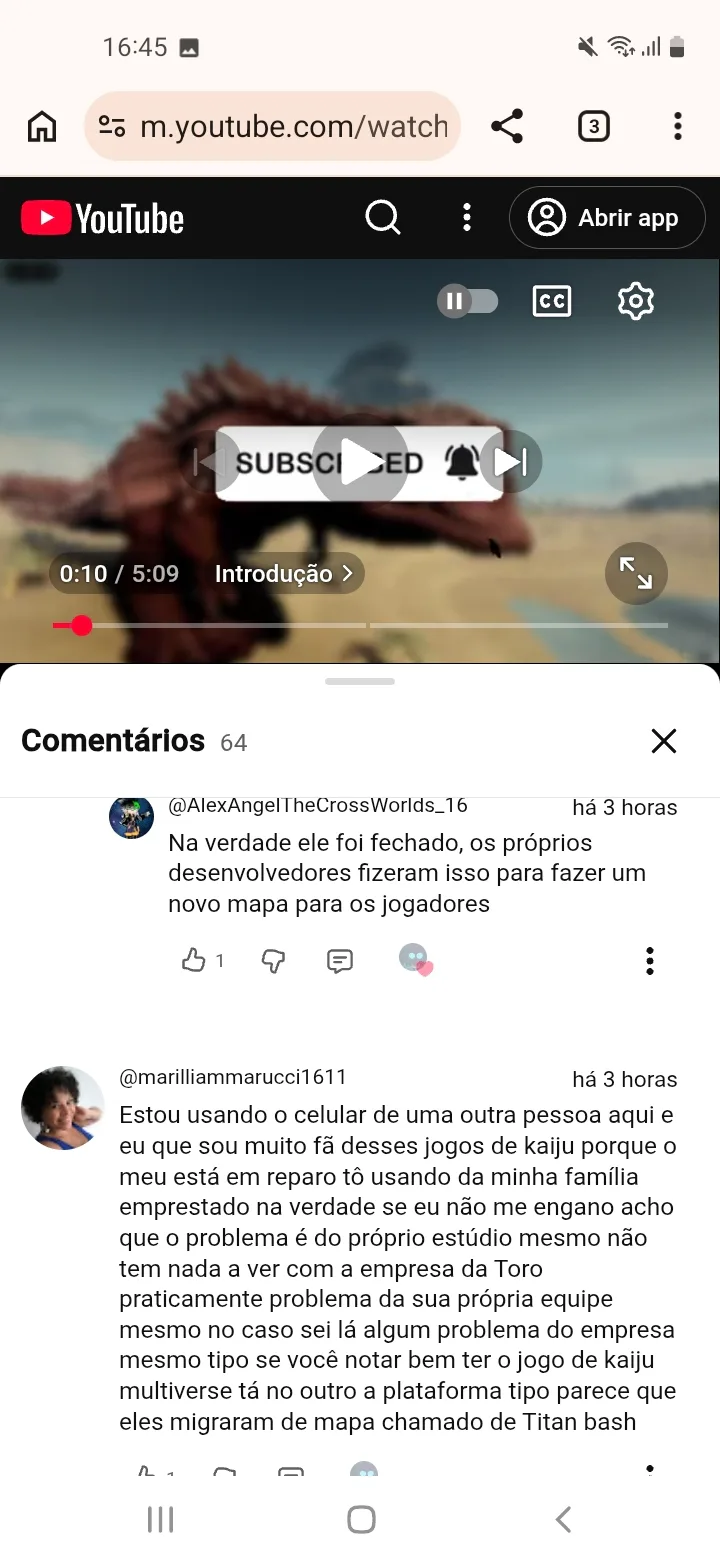Image resolution: width=720 pixels, height=1560 pixels.
Task: Share this page from the browser
Action: (x=507, y=127)
